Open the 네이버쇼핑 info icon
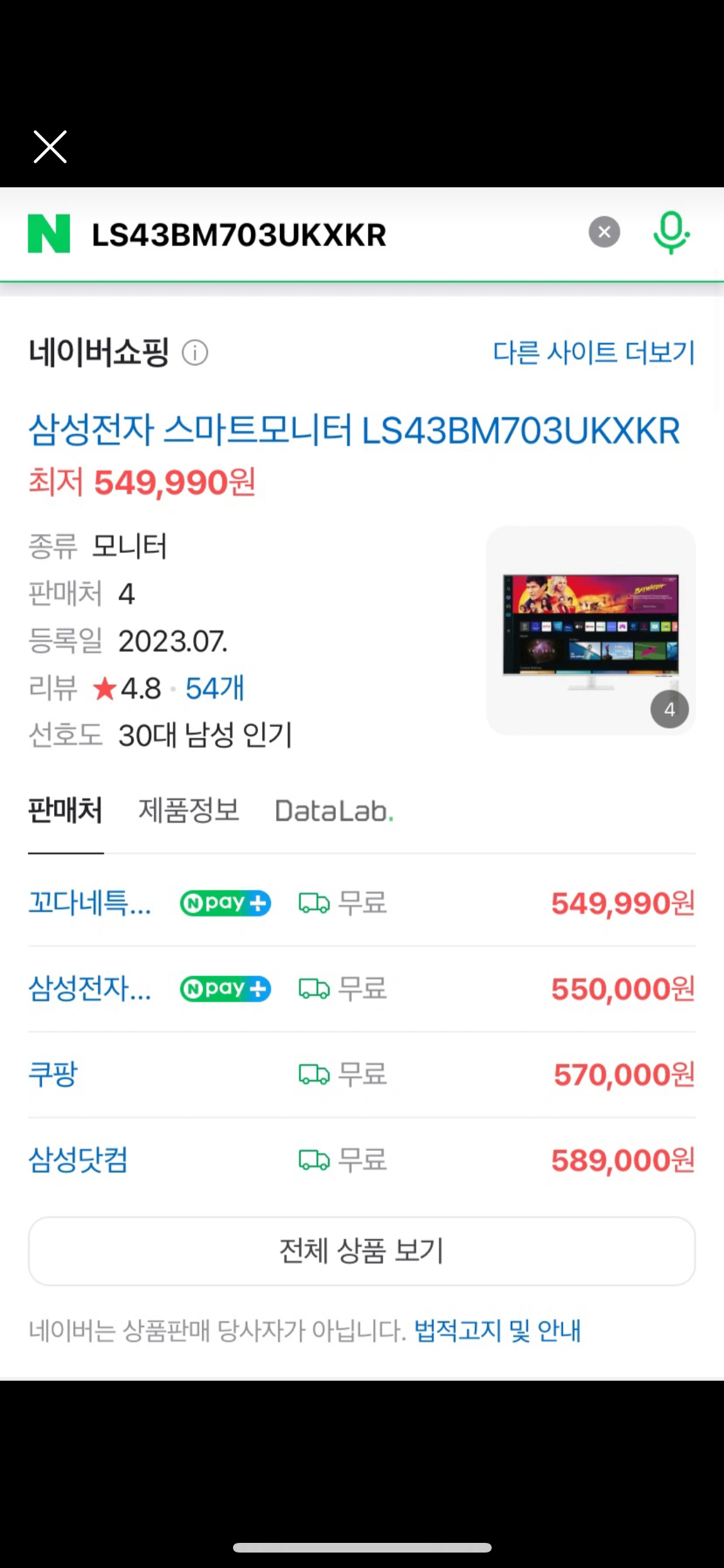Image resolution: width=724 pixels, height=1568 pixels. 195,353
